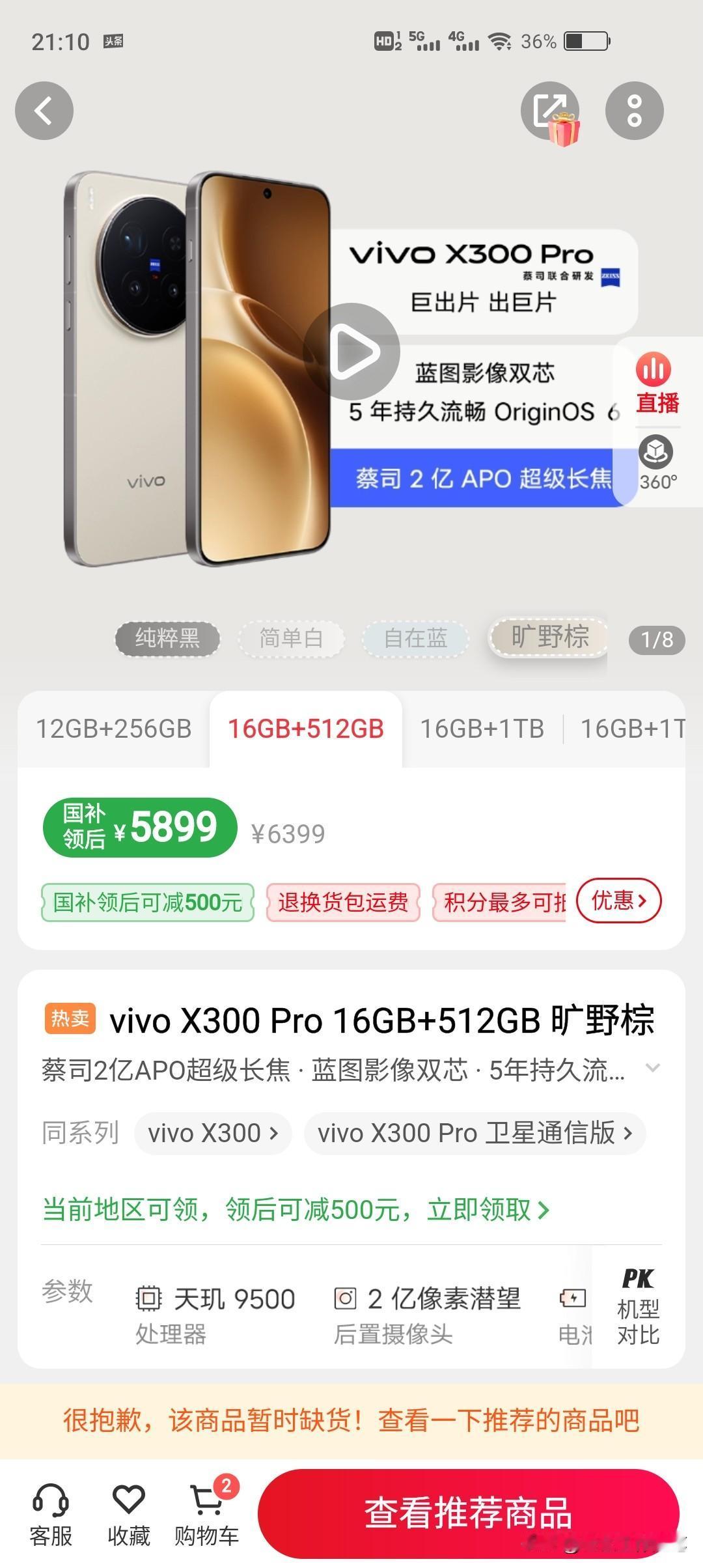Open vivo X300 Pro 卫星通信版 variant
This screenshot has width=703, height=1568.
(474, 1133)
